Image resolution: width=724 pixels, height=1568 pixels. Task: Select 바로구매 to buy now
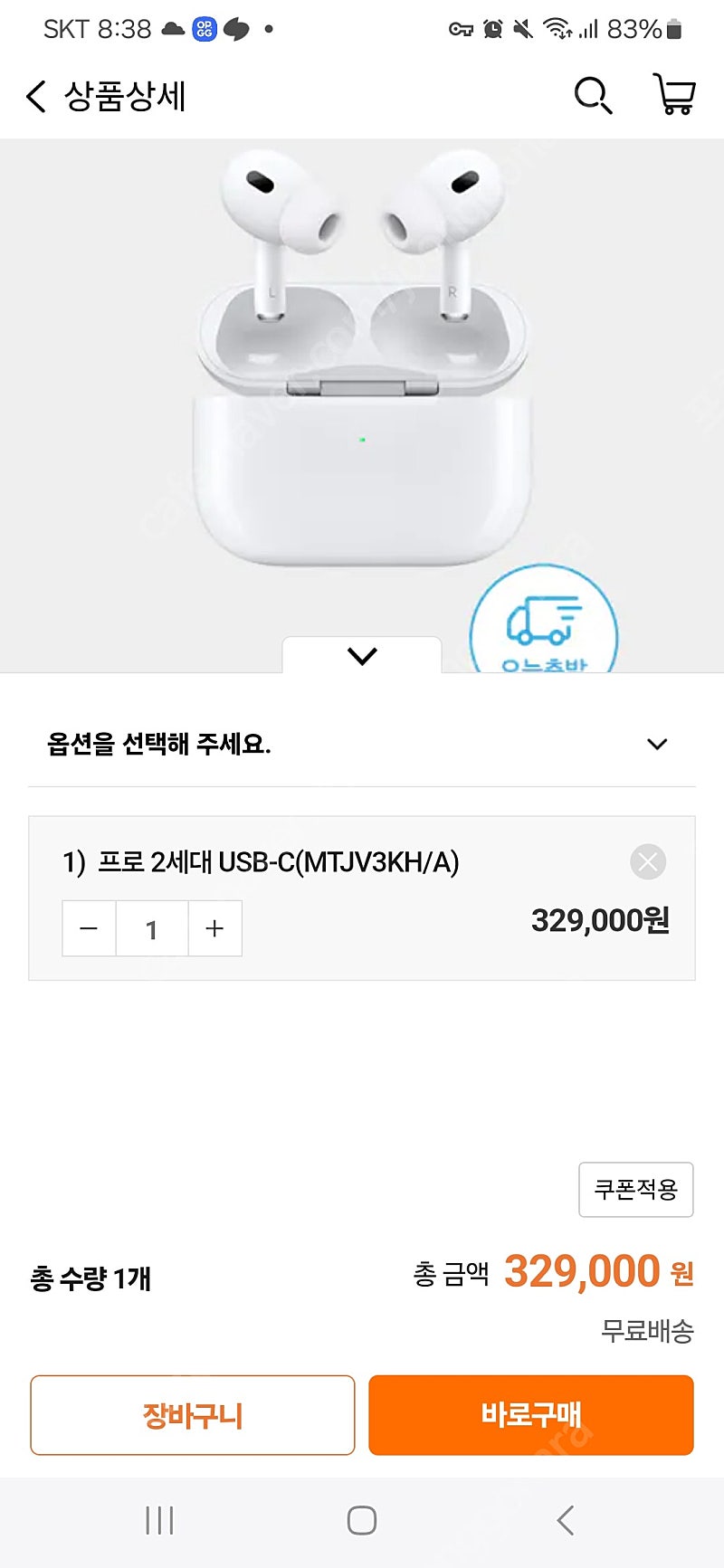click(x=530, y=1415)
